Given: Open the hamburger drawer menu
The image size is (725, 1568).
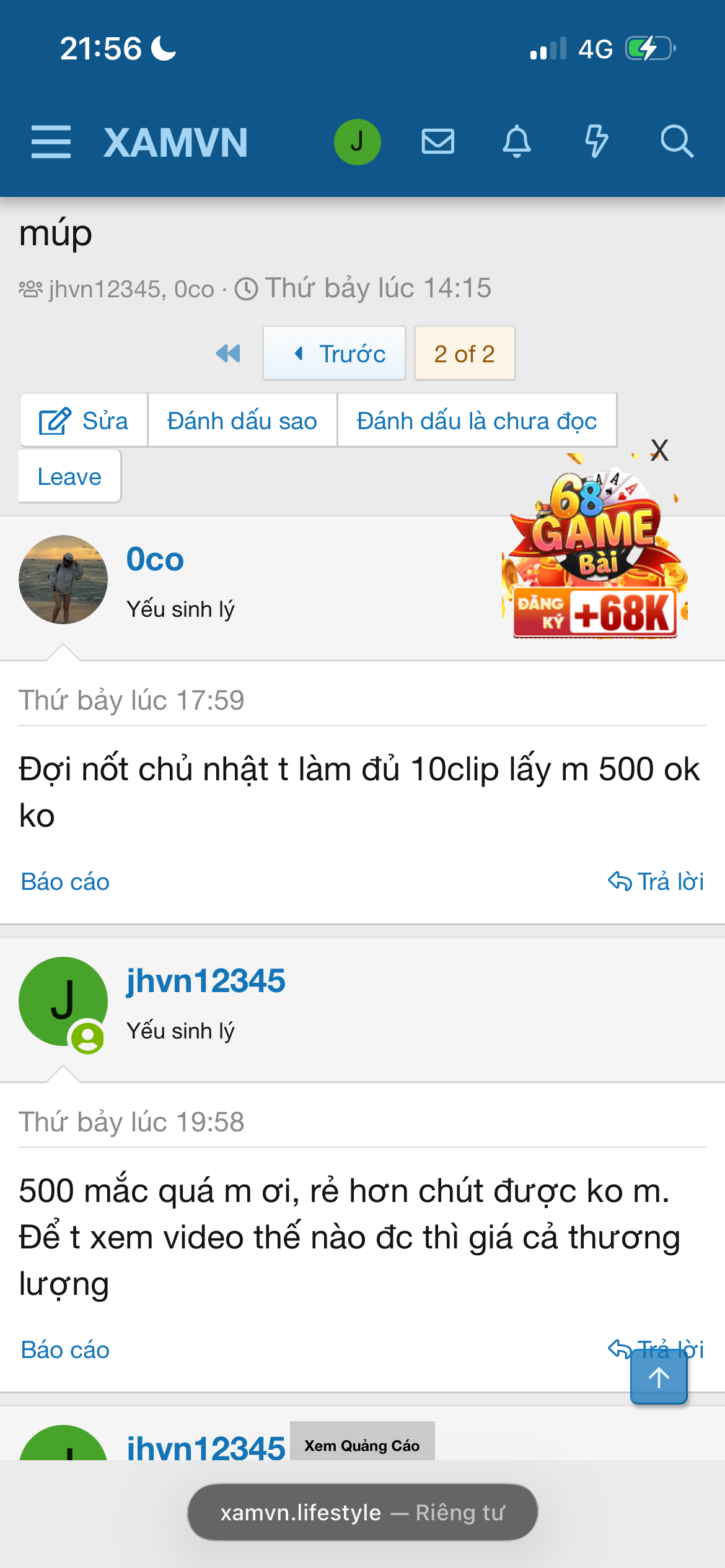Looking at the screenshot, I should [51, 142].
